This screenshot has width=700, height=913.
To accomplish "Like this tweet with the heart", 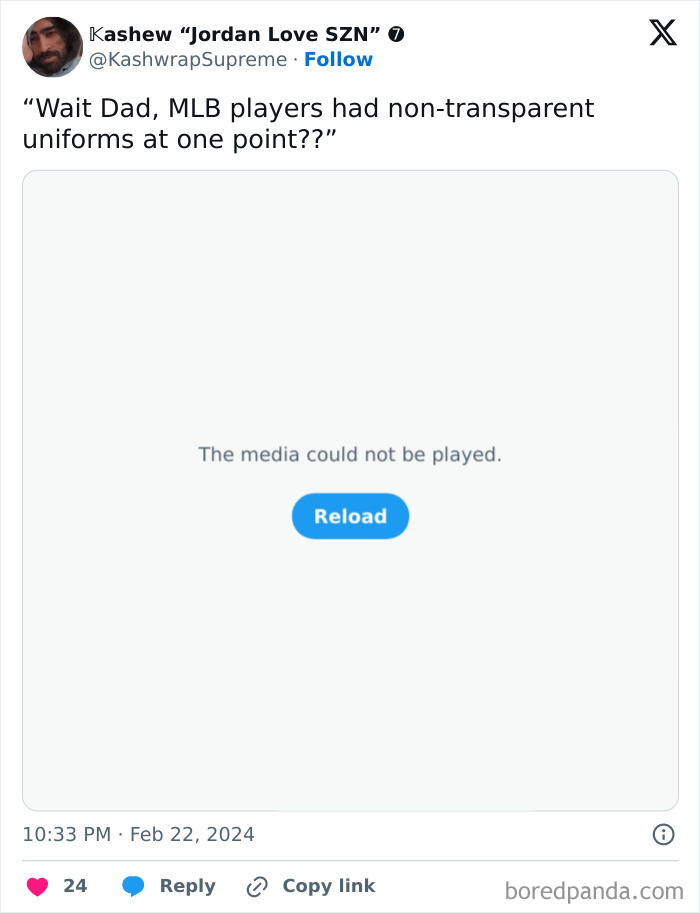I will 37,886.
